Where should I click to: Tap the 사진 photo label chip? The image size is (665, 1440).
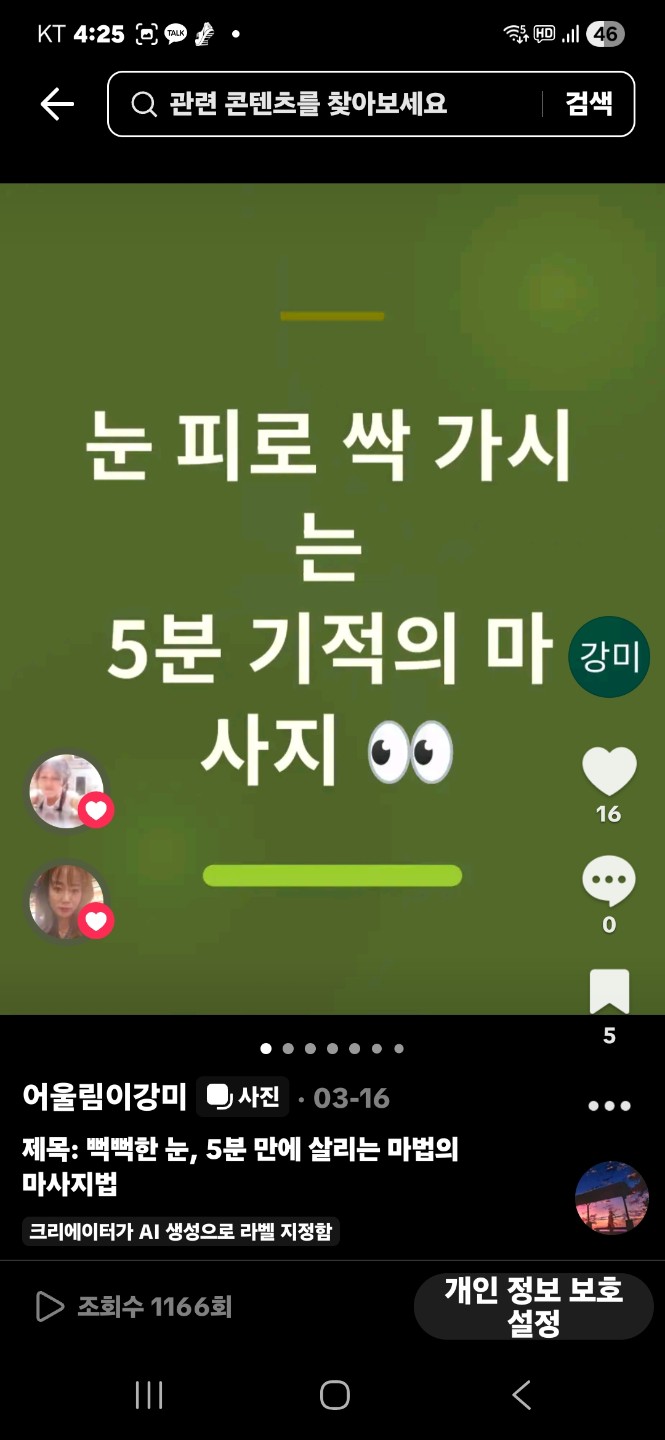tap(243, 1097)
